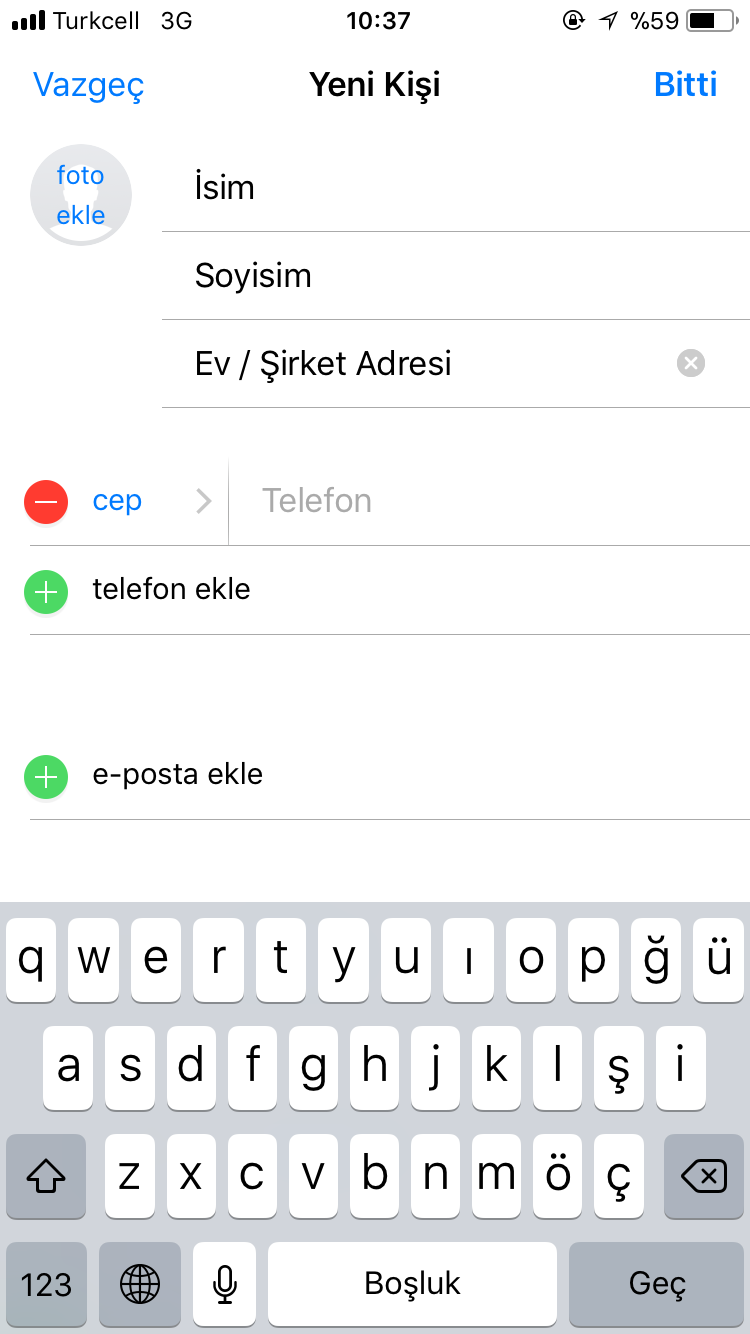Tap the İsim name field

456,188
